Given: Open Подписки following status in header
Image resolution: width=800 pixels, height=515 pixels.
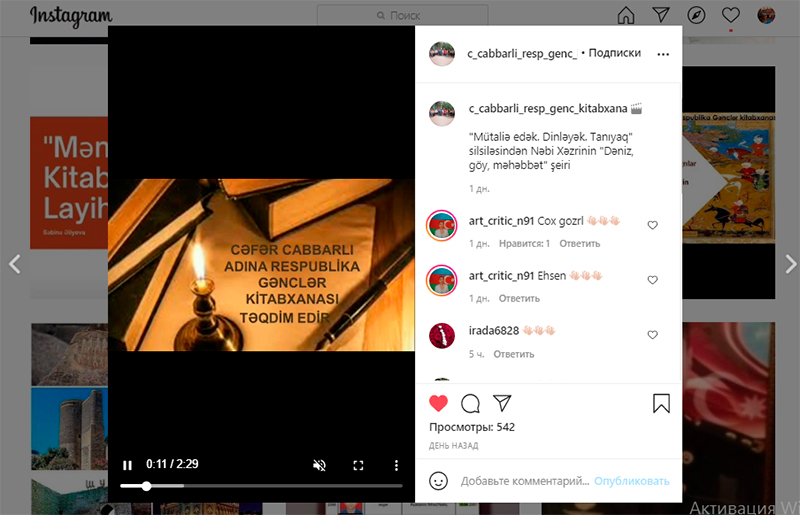Looking at the screenshot, I should (x=615, y=54).
